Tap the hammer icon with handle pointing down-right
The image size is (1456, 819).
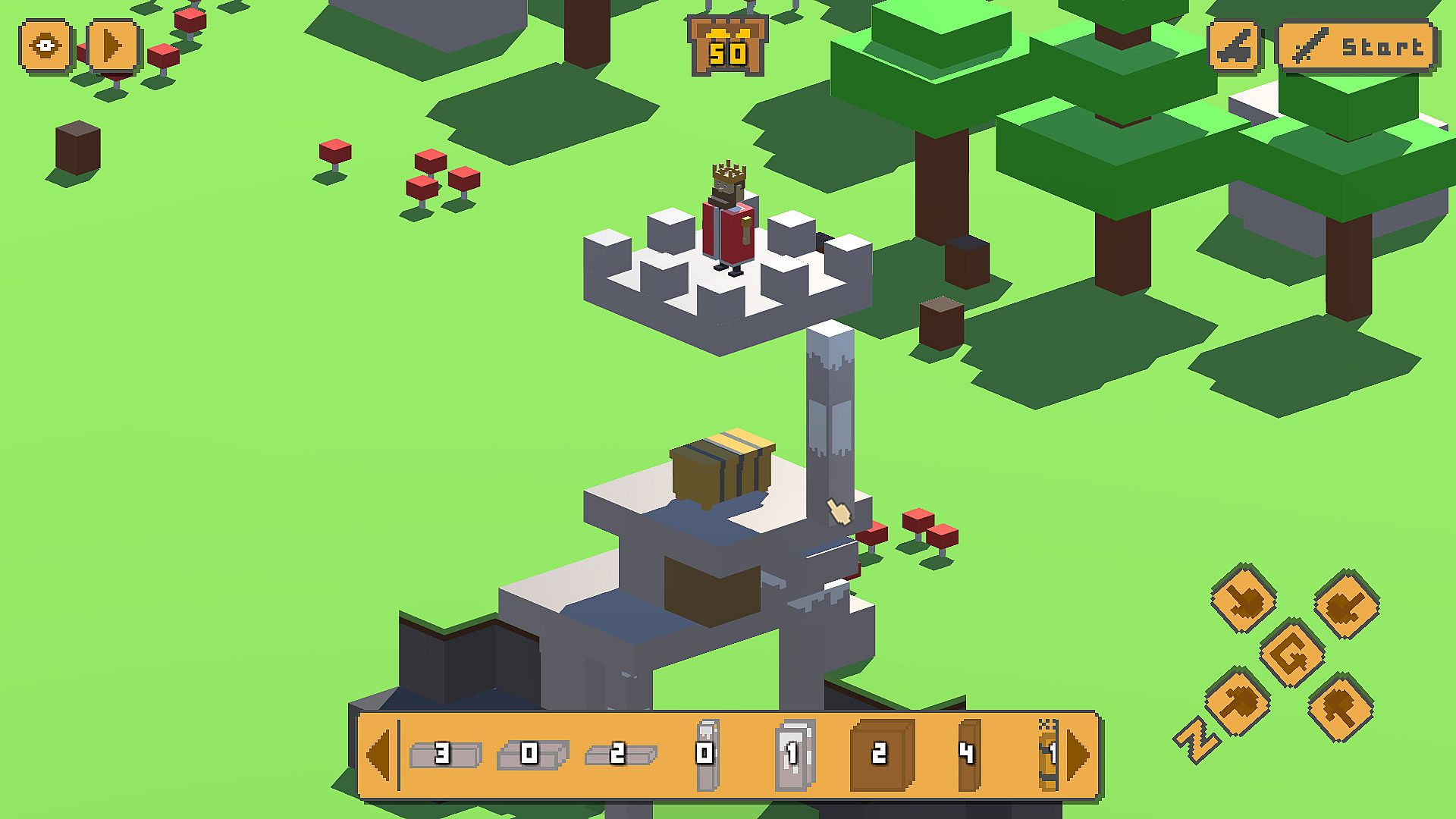point(1341,707)
